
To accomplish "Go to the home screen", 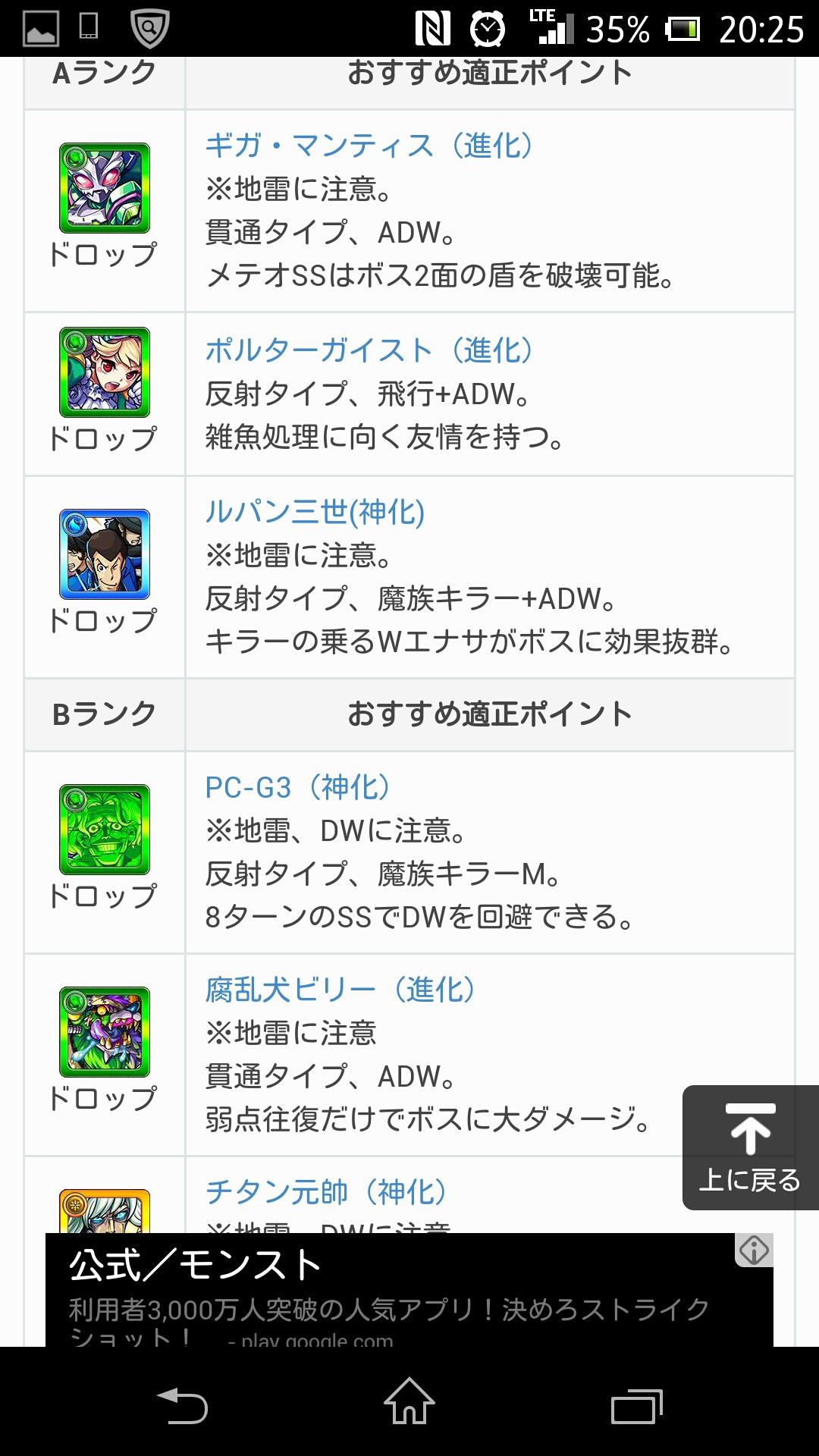I will pos(409,1403).
